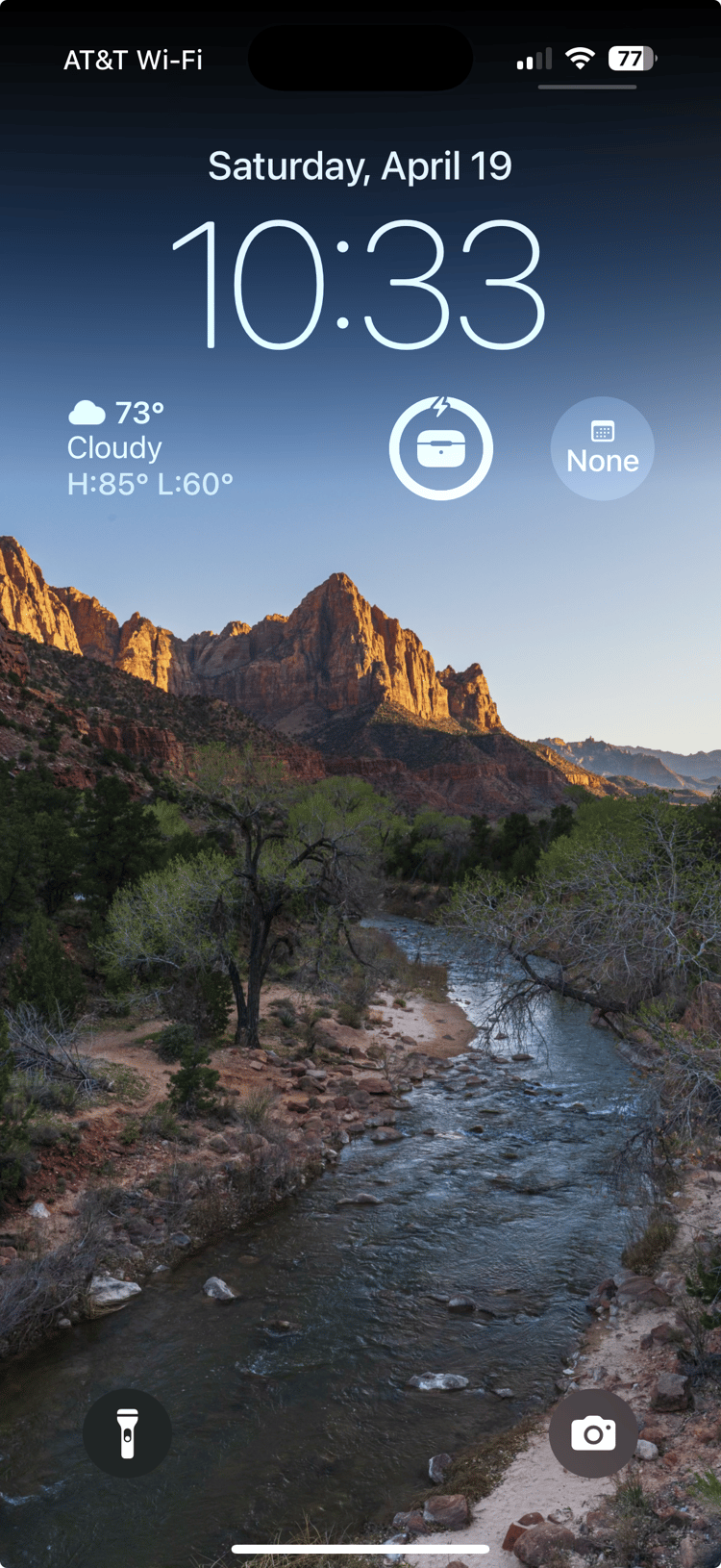Open the camera shortcut

tap(593, 1433)
